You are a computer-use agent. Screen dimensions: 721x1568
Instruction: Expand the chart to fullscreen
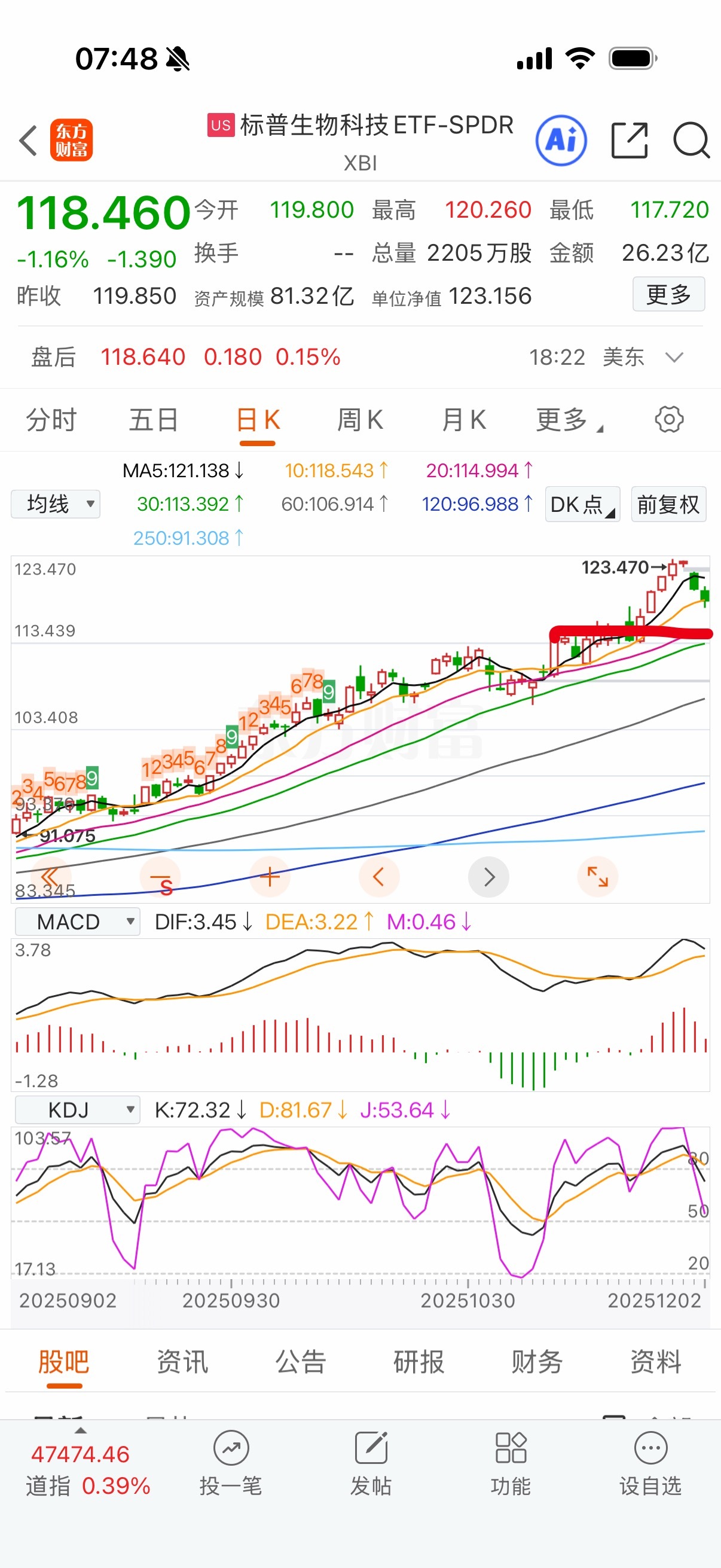click(x=597, y=877)
